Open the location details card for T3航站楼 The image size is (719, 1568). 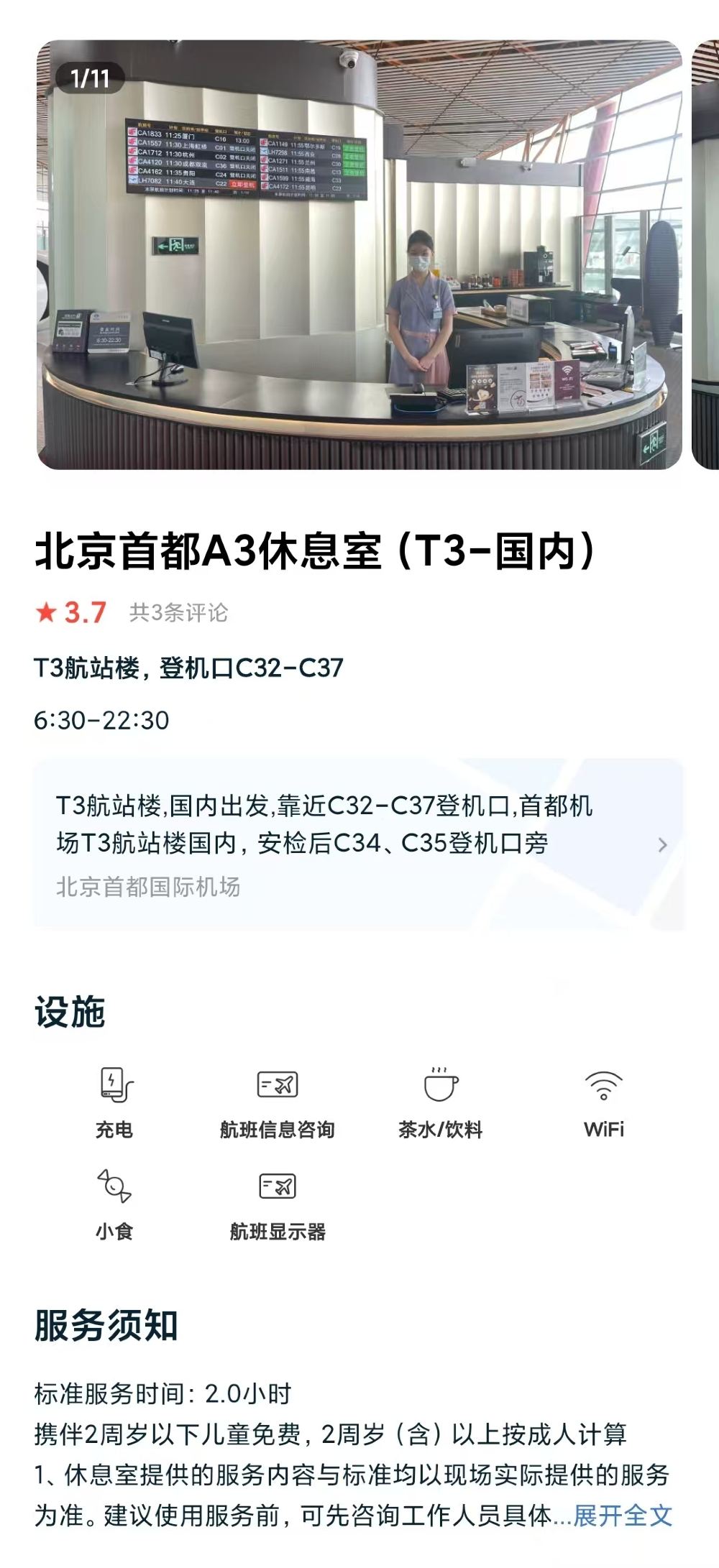tap(359, 844)
